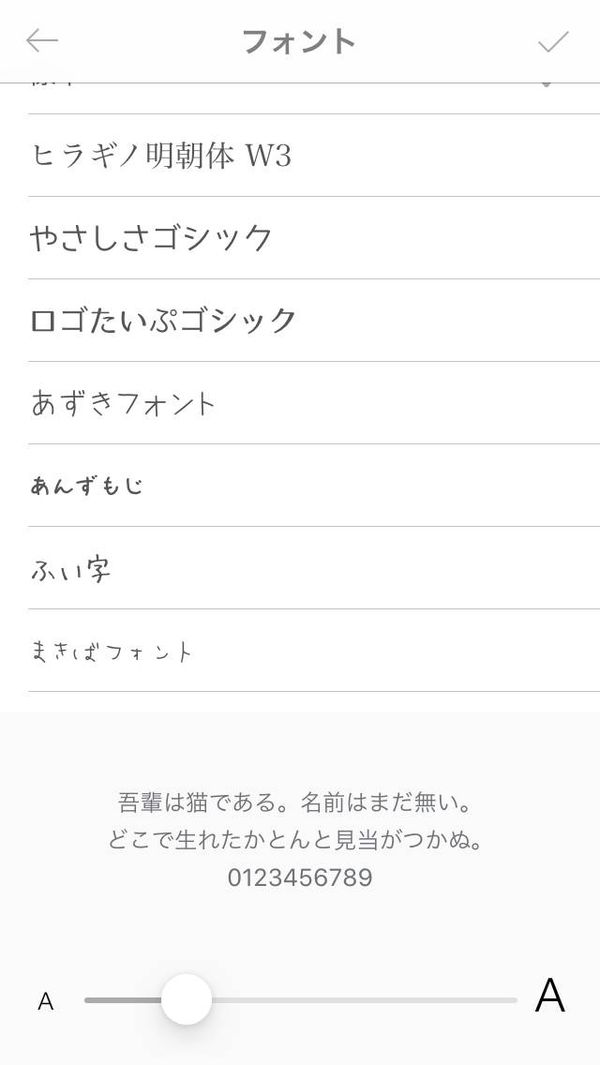The image size is (600, 1065).
Task: Go back with the left arrow
Action: point(42,41)
